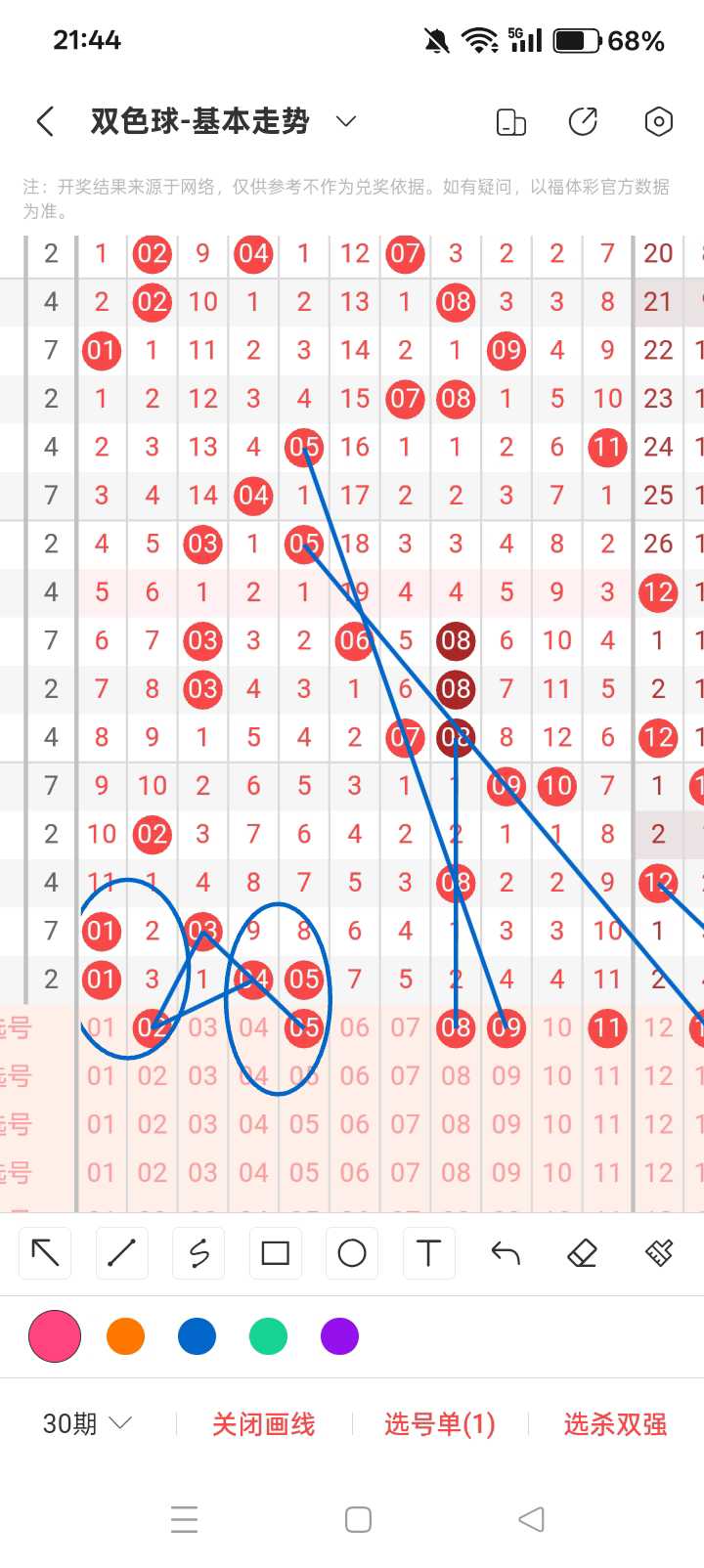Open 选号单(1) selection list
Image resolution: width=704 pixels, height=1568 pixels.
(440, 1424)
